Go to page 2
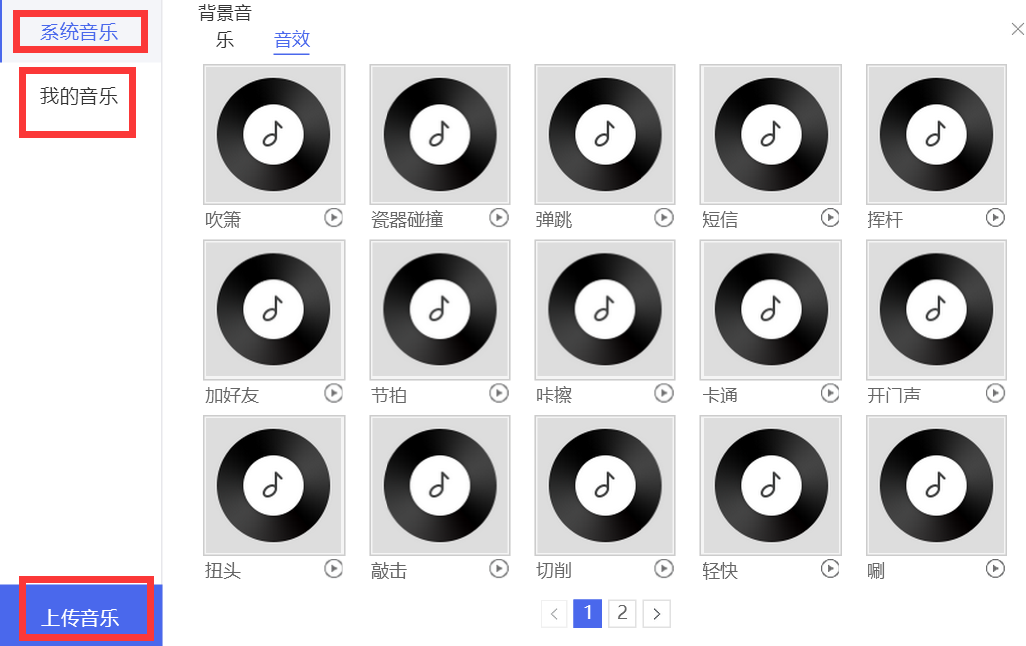Viewport: 1026px width, 646px height. click(622, 613)
